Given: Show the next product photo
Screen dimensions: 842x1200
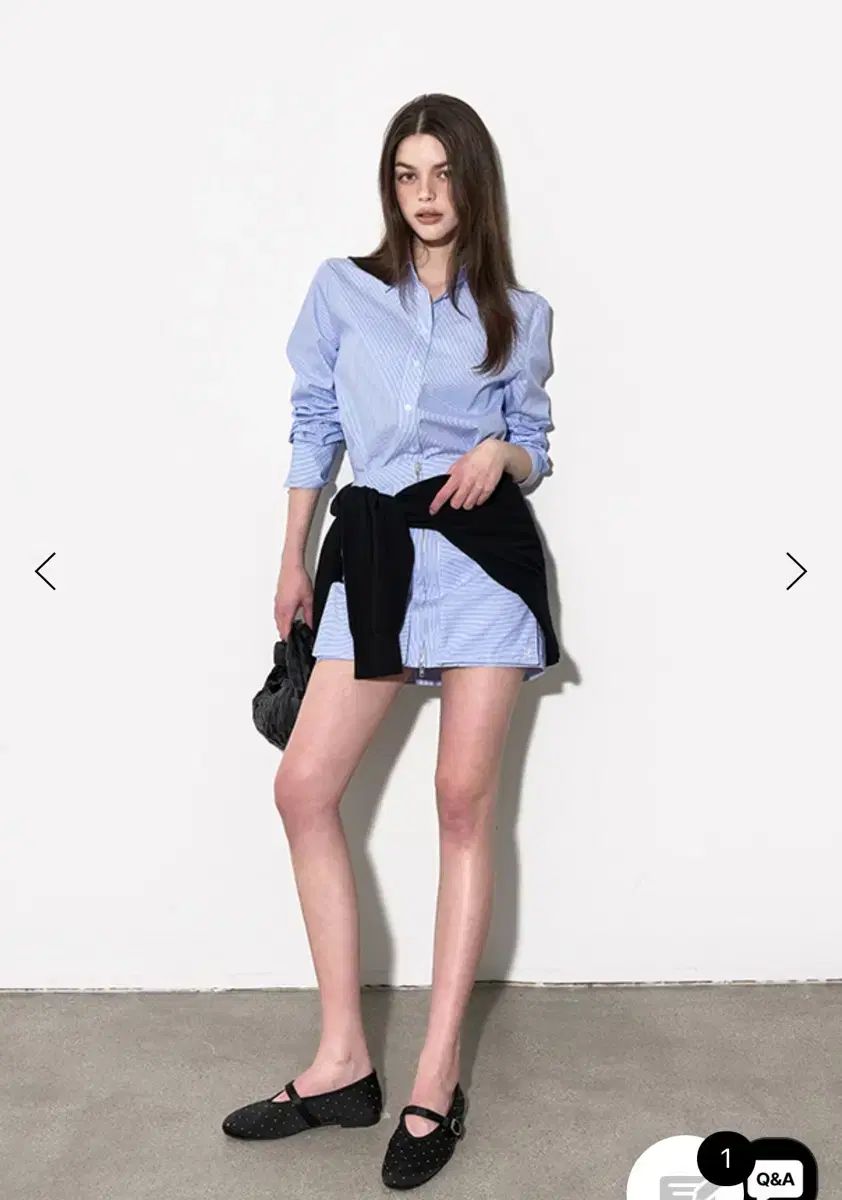Looking at the screenshot, I should [x=795, y=571].
